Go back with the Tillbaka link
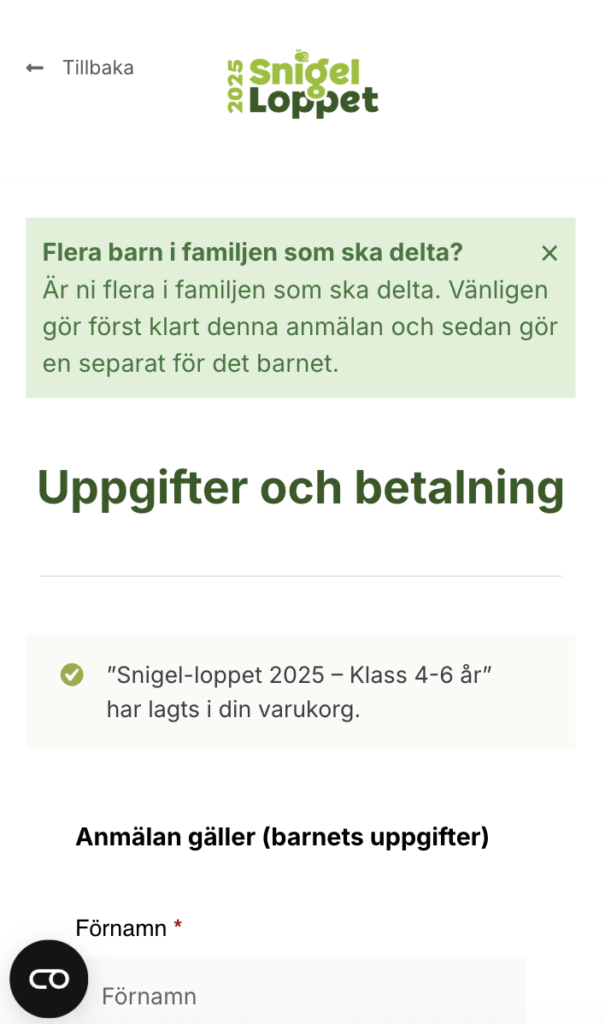The image size is (605, 1024). coord(81,68)
